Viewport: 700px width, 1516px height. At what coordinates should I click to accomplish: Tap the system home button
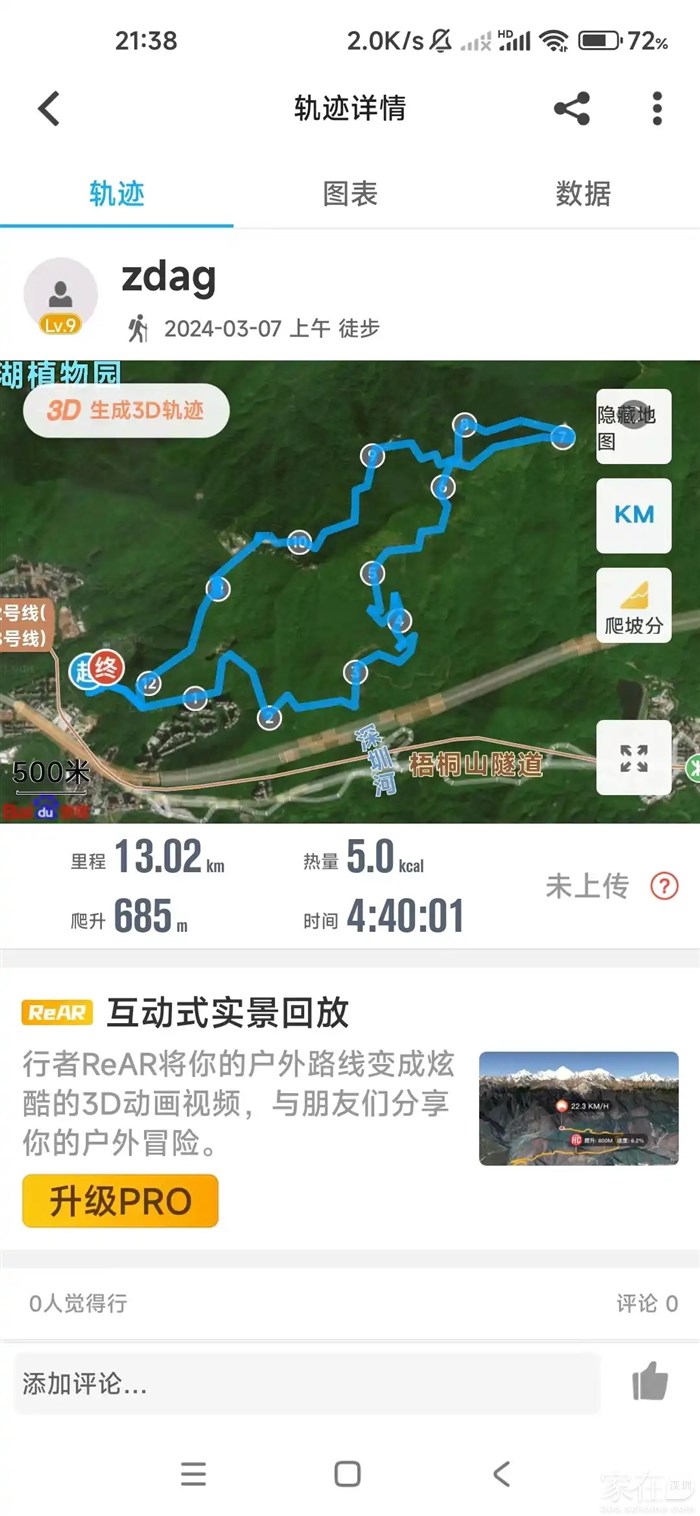347,1473
